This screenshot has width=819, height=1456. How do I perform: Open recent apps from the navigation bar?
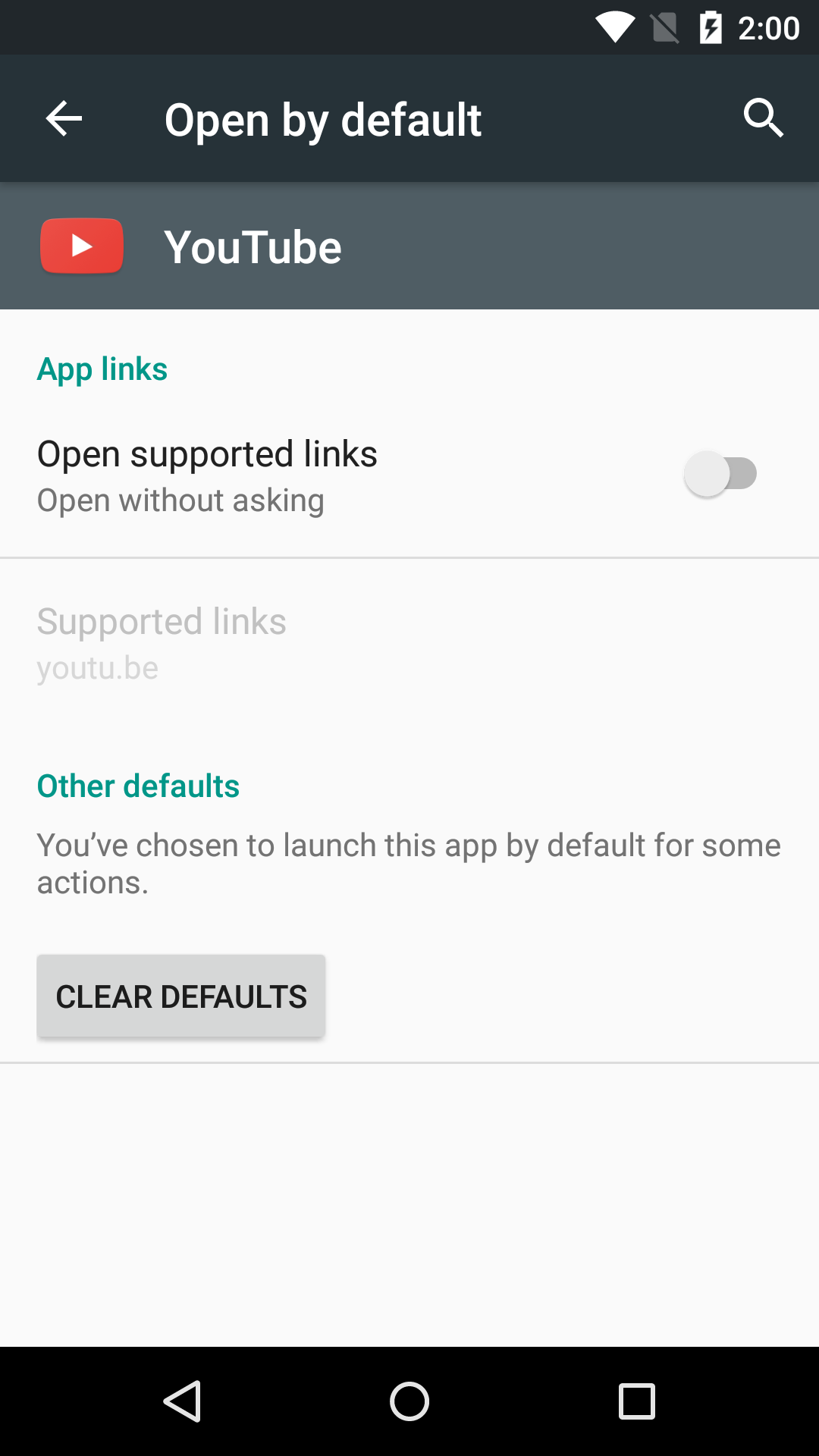637,1401
